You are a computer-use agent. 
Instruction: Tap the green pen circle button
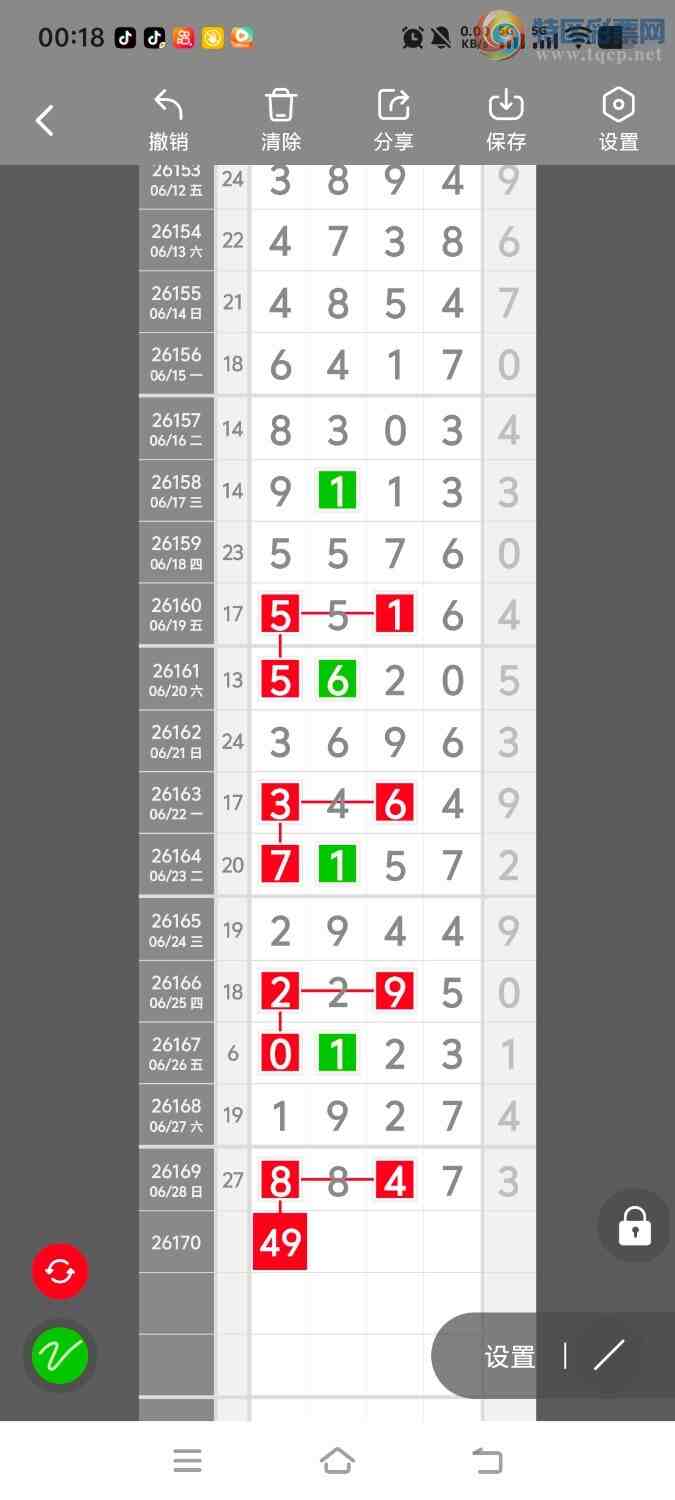pyautogui.click(x=60, y=1356)
